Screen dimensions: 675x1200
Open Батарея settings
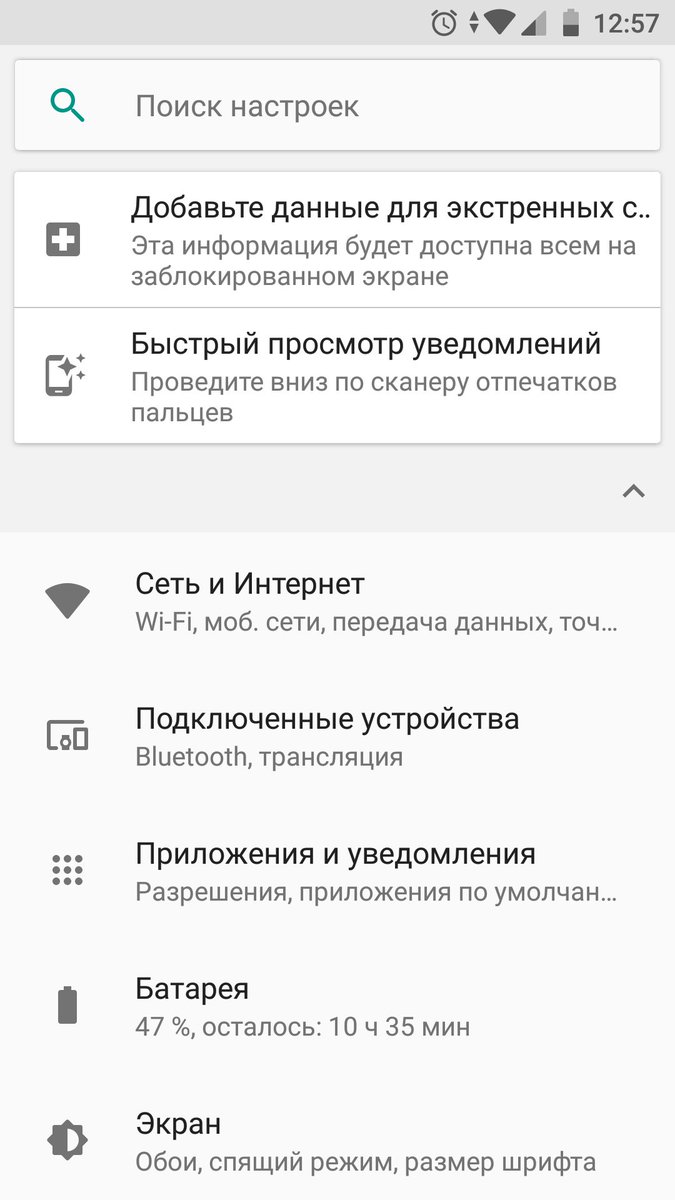point(337,1006)
